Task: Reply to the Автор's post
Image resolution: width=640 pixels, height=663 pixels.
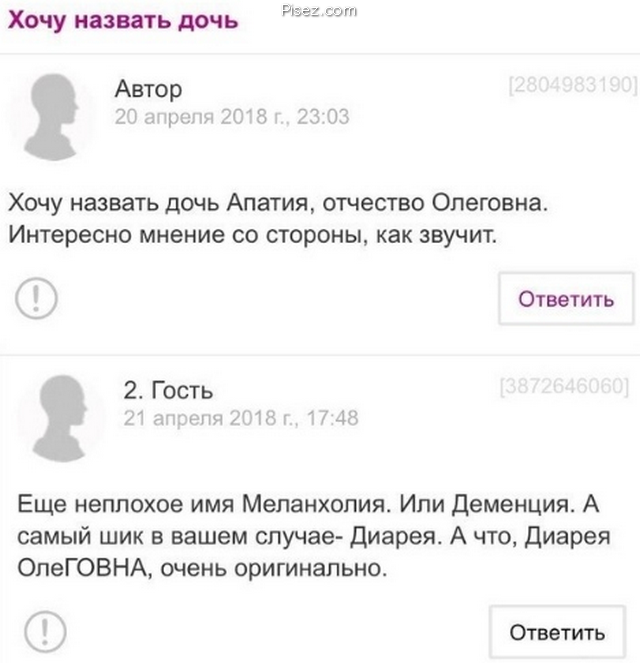Action: coord(565,299)
